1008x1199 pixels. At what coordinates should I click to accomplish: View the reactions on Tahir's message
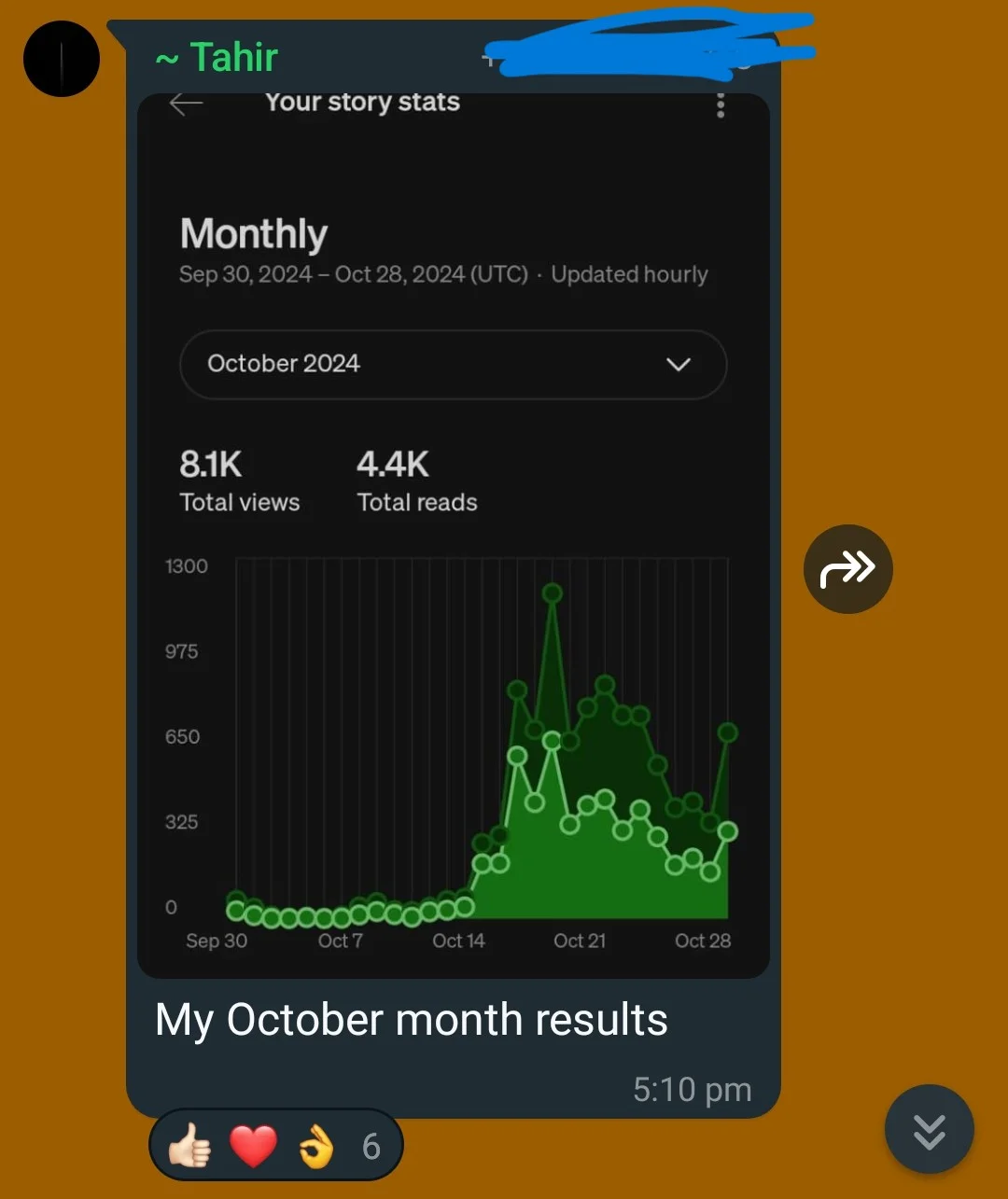pyautogui.click(x=275, y=1145)
